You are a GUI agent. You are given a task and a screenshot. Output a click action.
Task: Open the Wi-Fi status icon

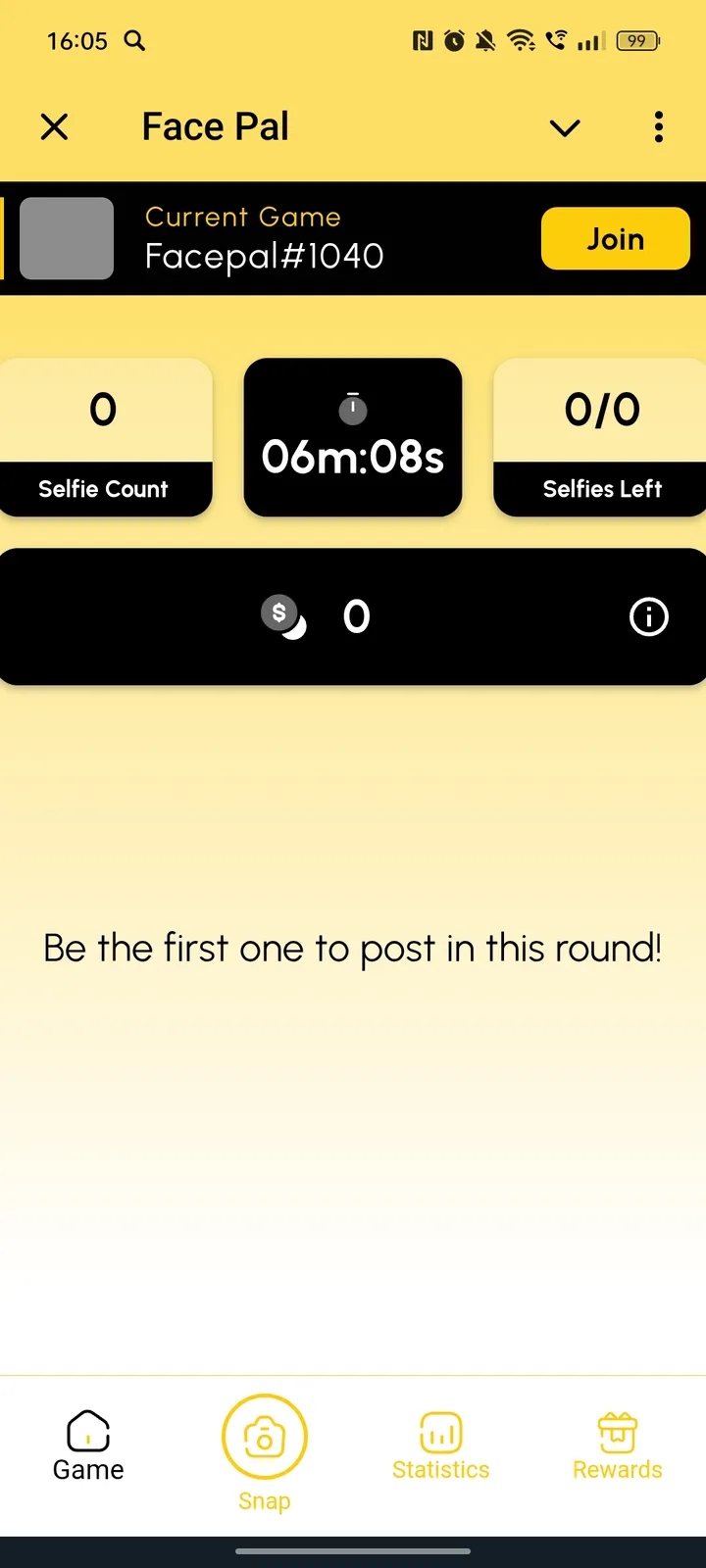(521, 41)
